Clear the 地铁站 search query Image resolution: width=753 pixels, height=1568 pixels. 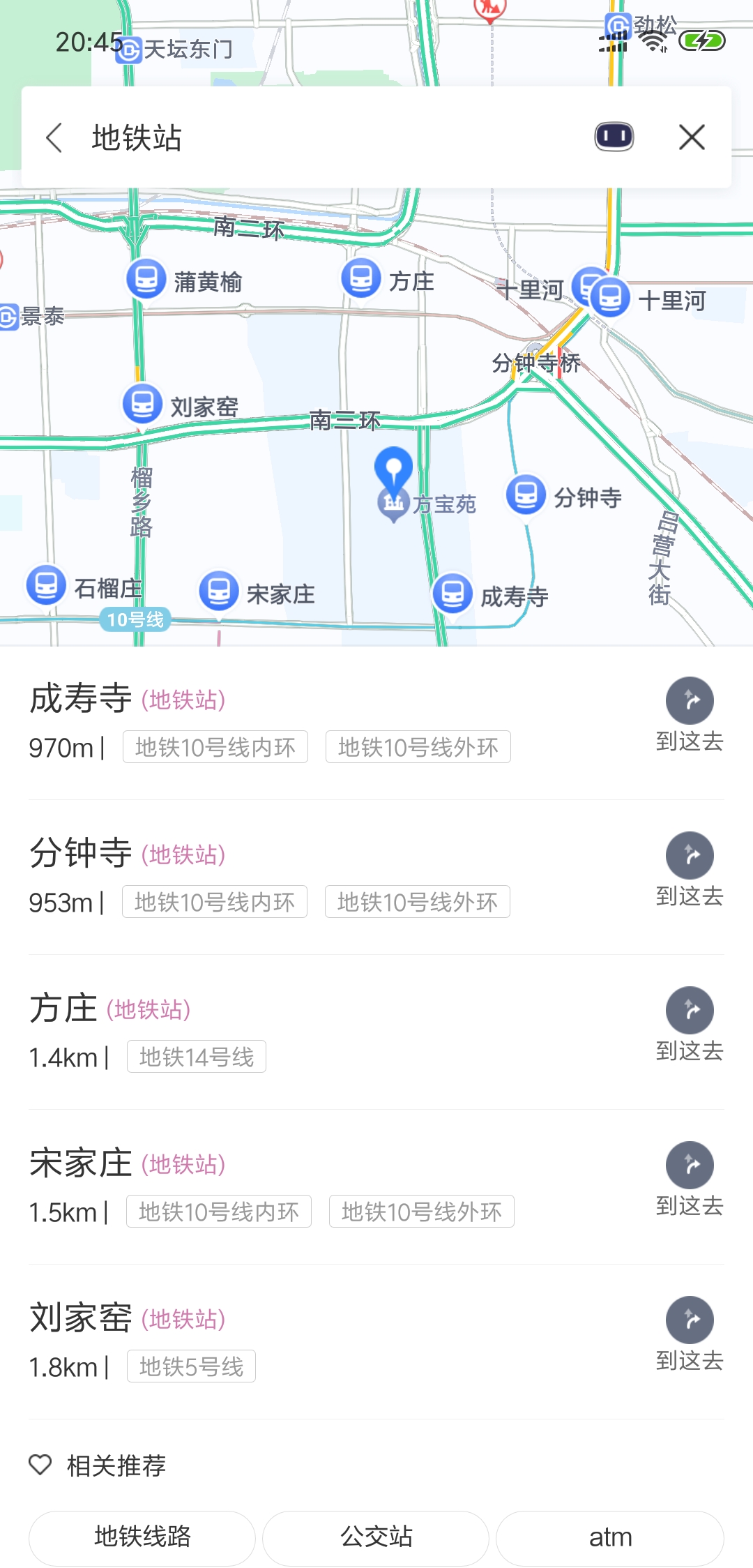tap(692, 137)
